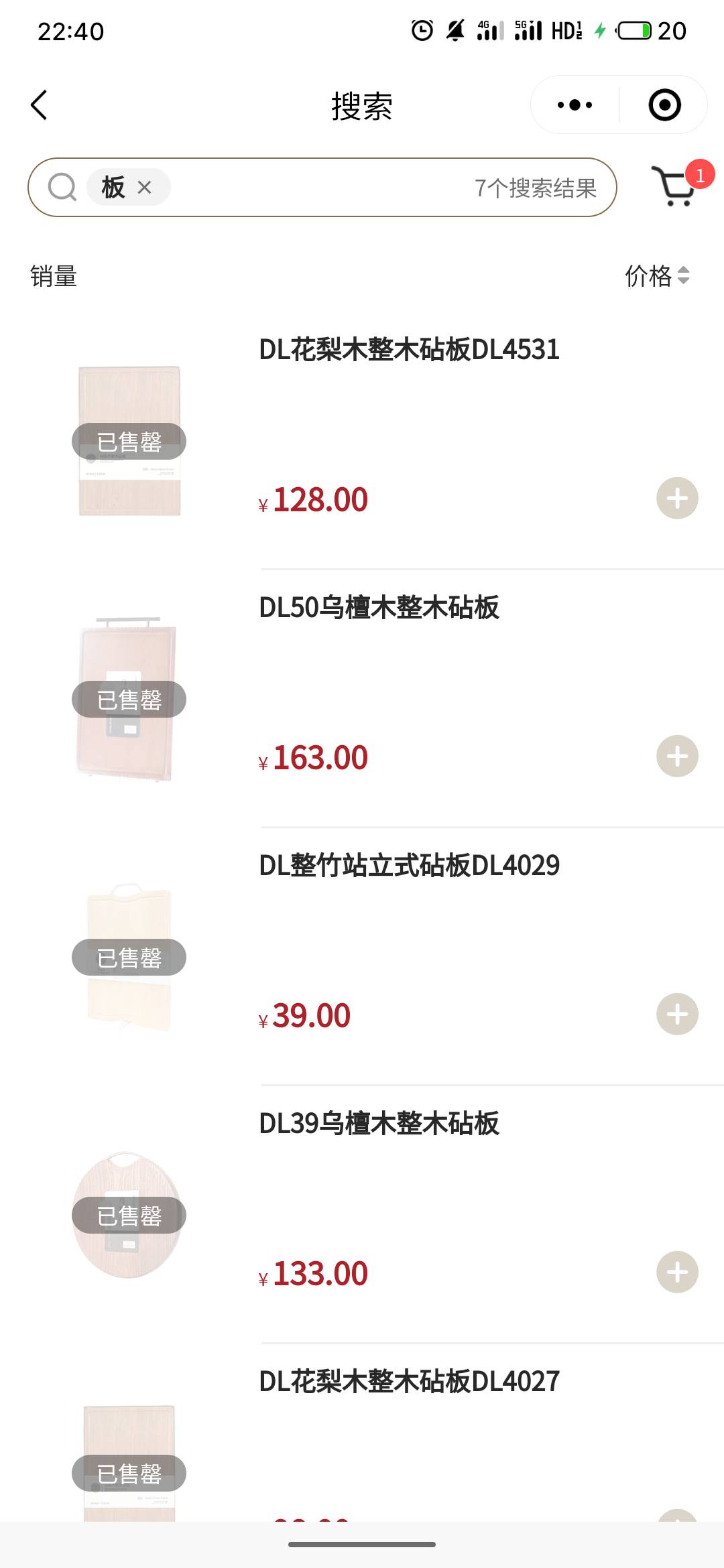The width and height of the screenshot is (724, 1568).
Task: Add the 128.00 cutting board to cart
Action: 677,499
